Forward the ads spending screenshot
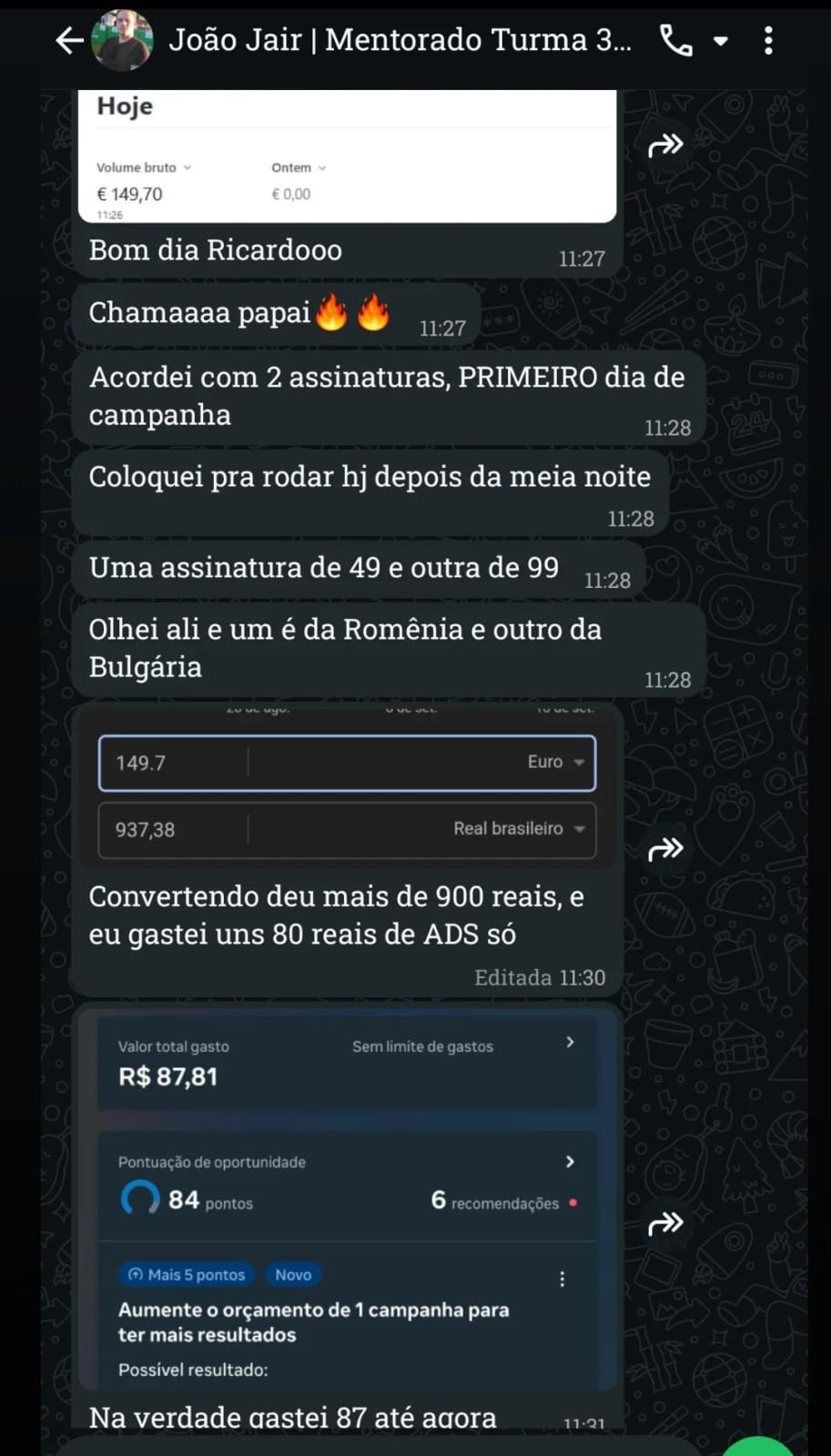 coord(667,1223)
